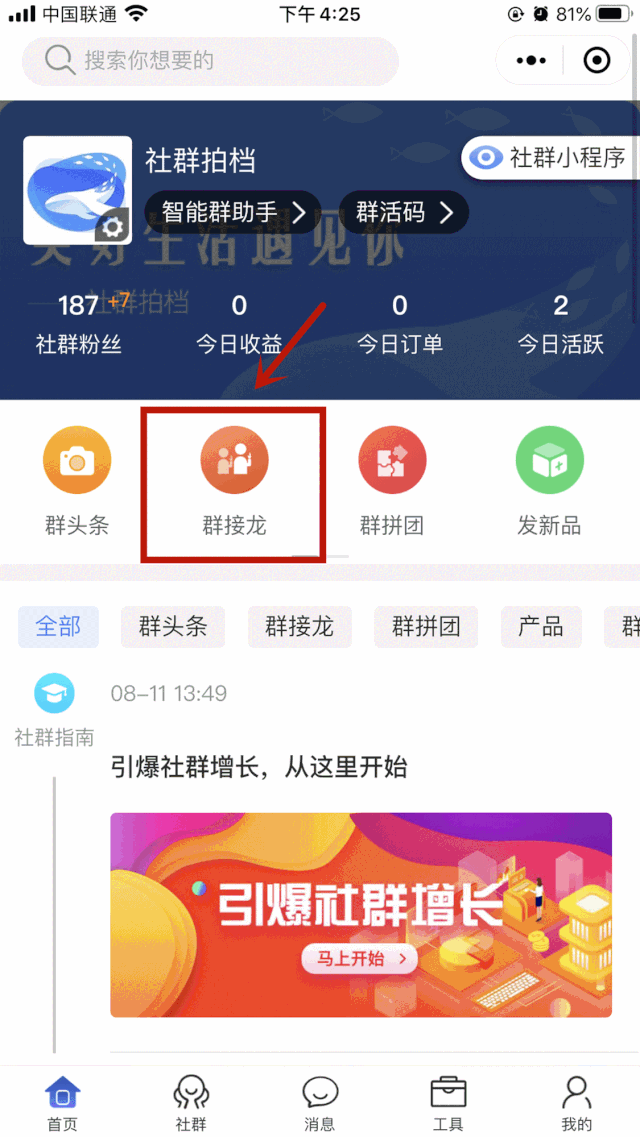This screenshot has width=640, height=1137.
Task: Filter the feed by the 群头条 chip
Action: pyautogui.click(x=173, y=627)
